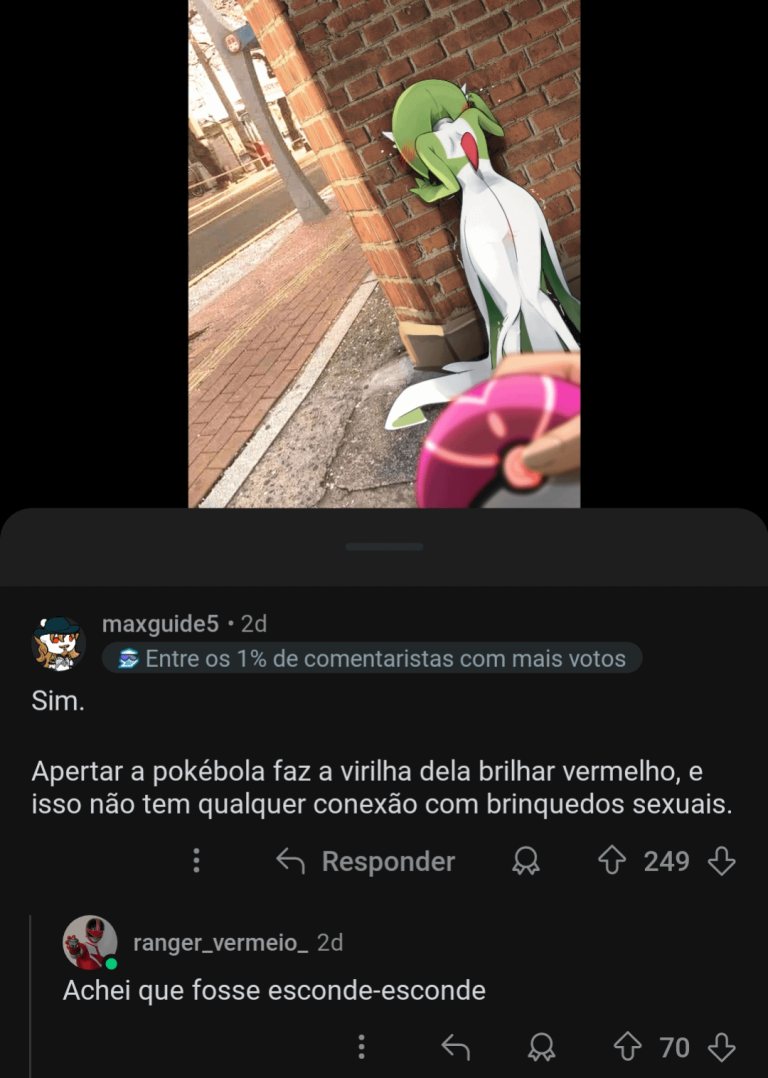The height and width of the screenshot is (1078, 768).
Task: Give an award to maxguide5's comment
Action: pyautogui.click(x=525, y=861)
